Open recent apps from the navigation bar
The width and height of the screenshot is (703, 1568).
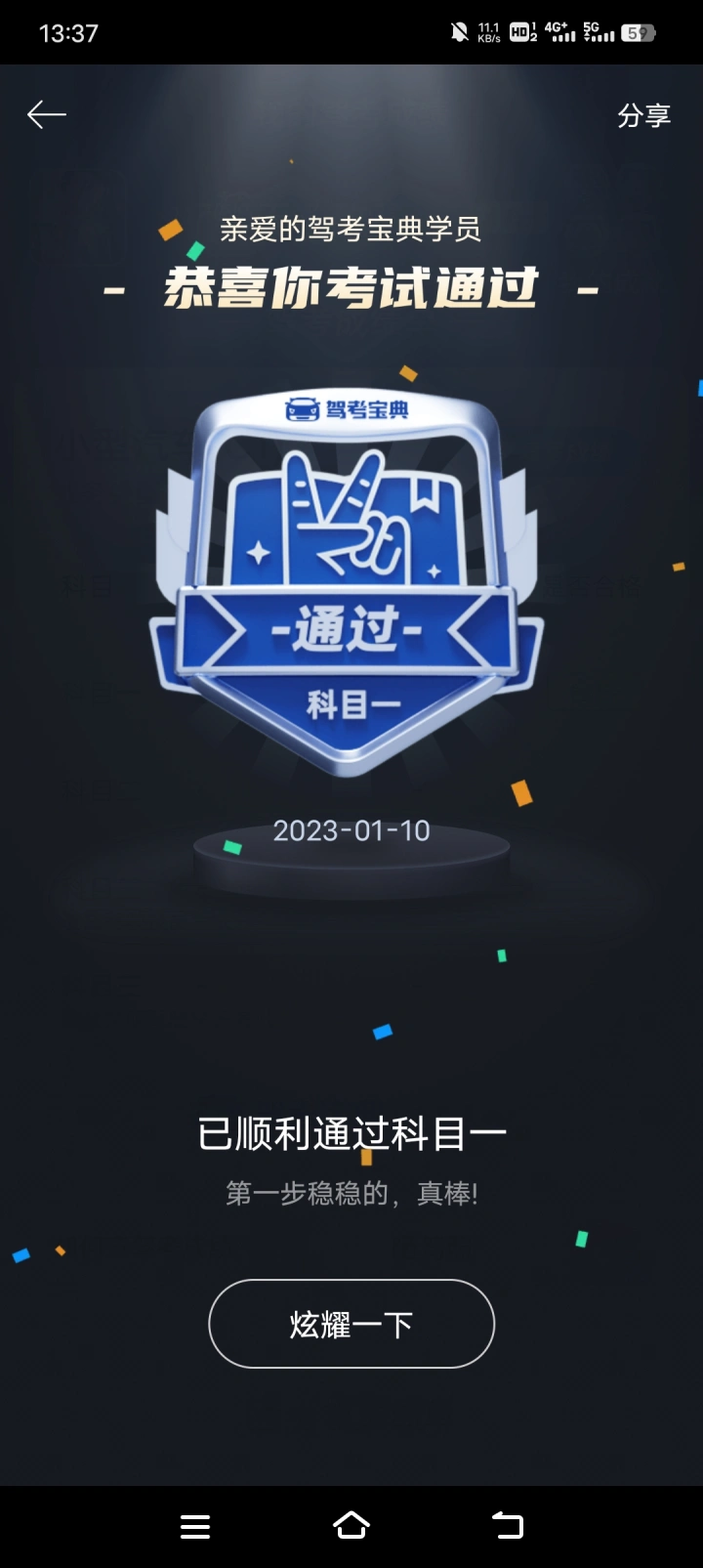click(x=195, y=1527)
